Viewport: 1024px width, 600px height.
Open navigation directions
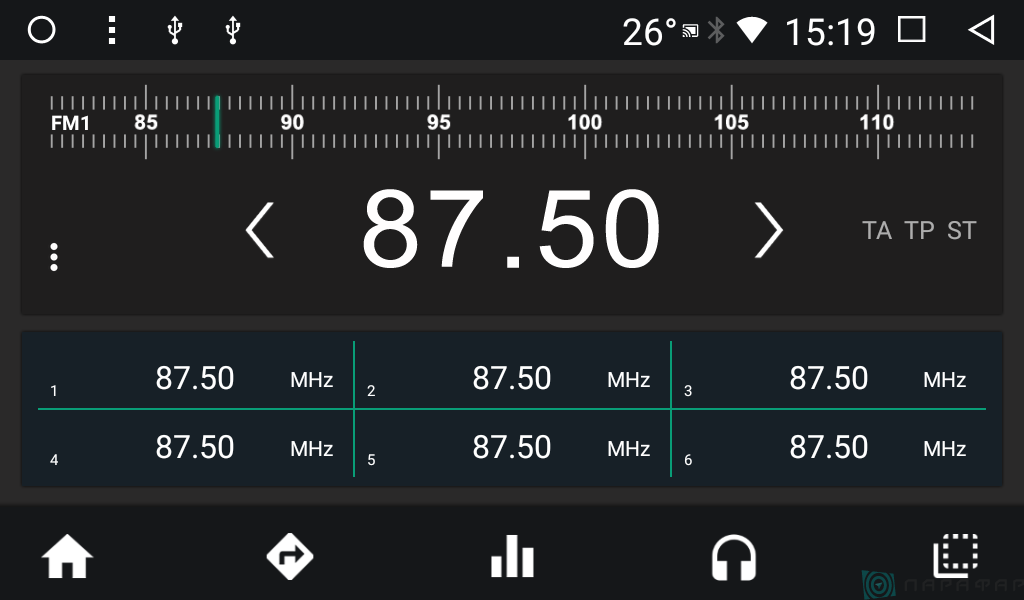click(x=290, y=557)
